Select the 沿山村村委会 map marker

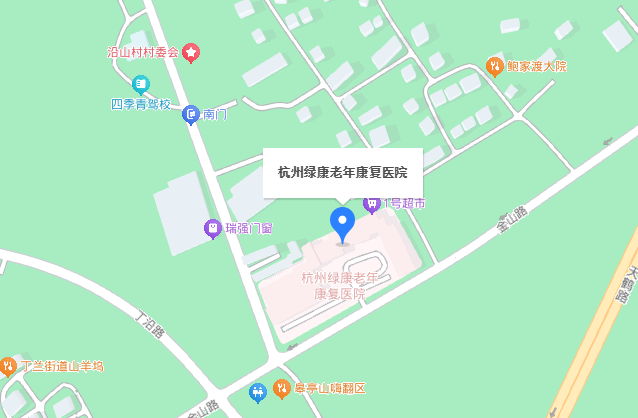(190, 52)
